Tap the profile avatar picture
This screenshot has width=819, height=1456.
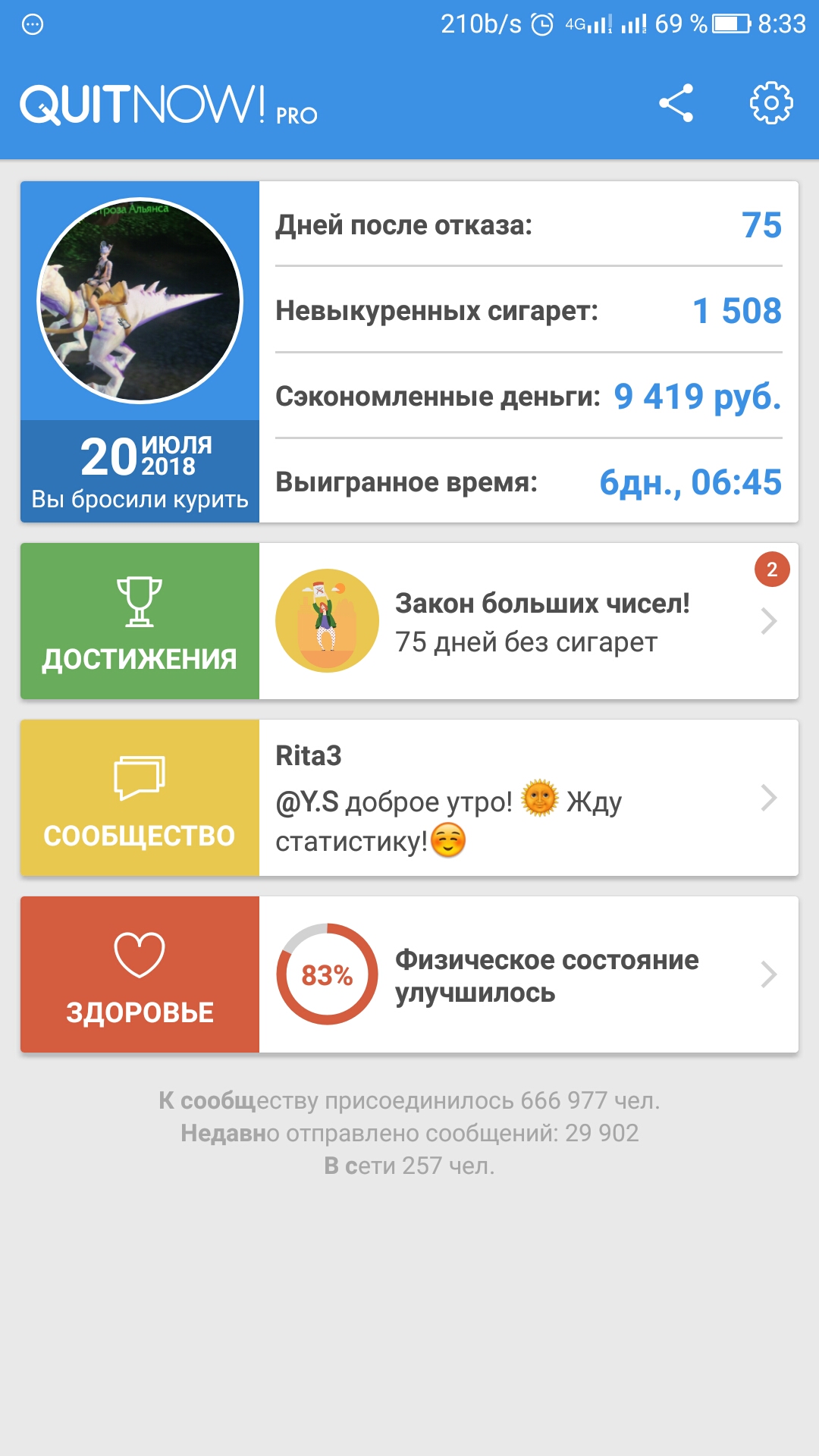[x=140, y=300]
